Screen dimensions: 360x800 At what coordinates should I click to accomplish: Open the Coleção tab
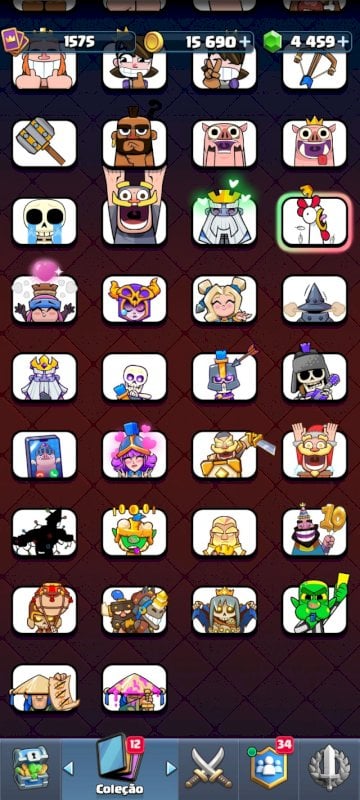coord(120,765)
